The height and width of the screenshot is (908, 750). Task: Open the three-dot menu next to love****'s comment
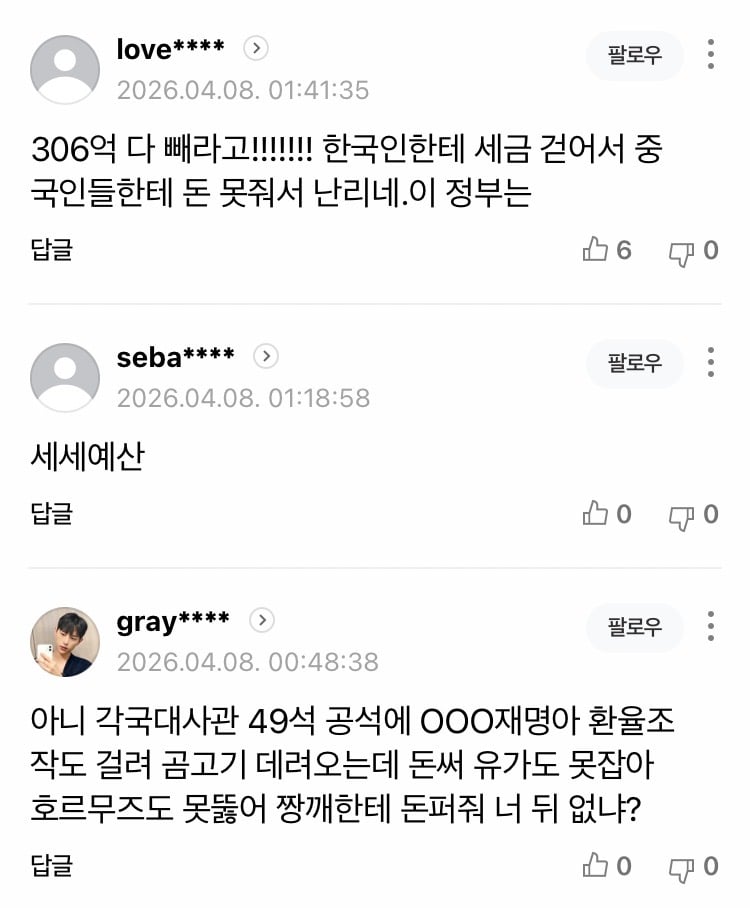click(x=711, y=56)
